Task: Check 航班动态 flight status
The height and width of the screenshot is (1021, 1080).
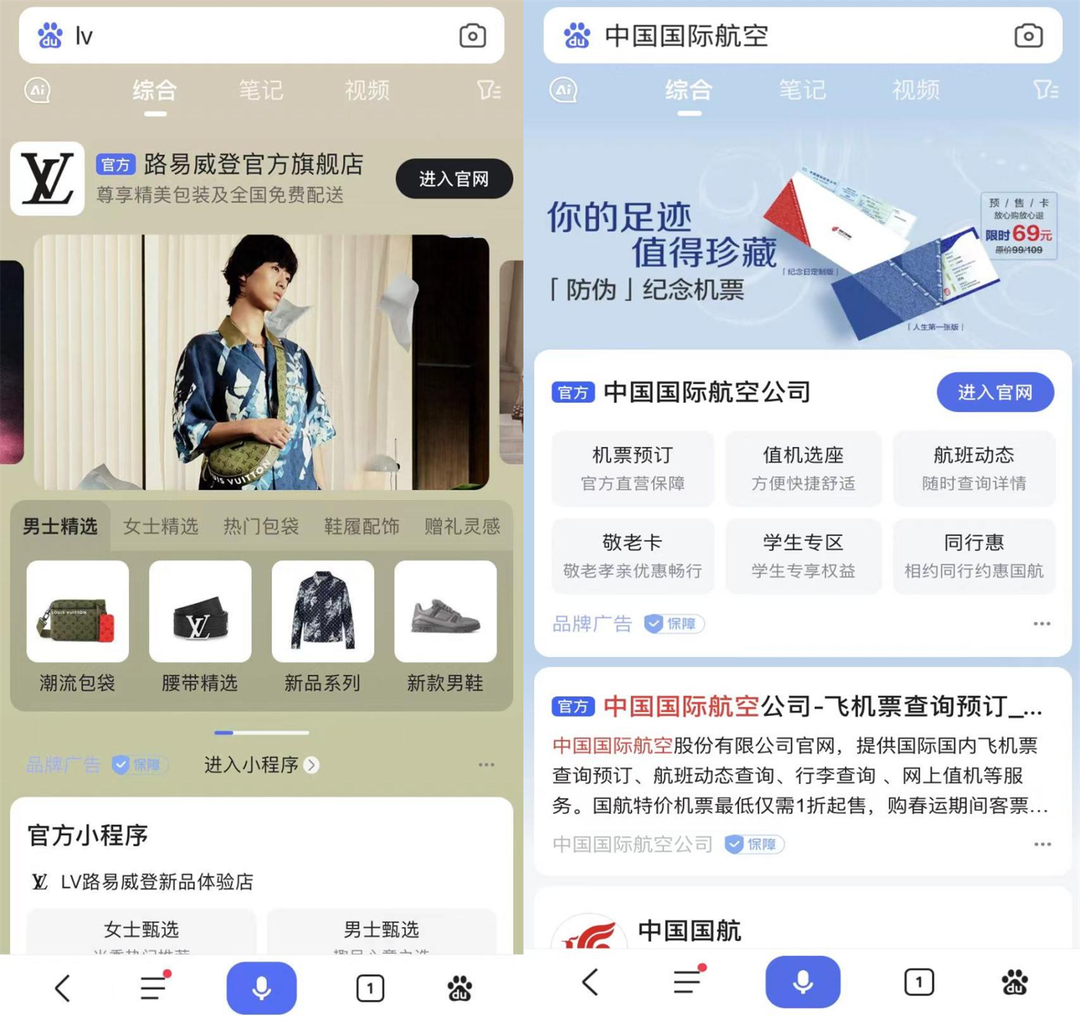Action: pos(973,468)
